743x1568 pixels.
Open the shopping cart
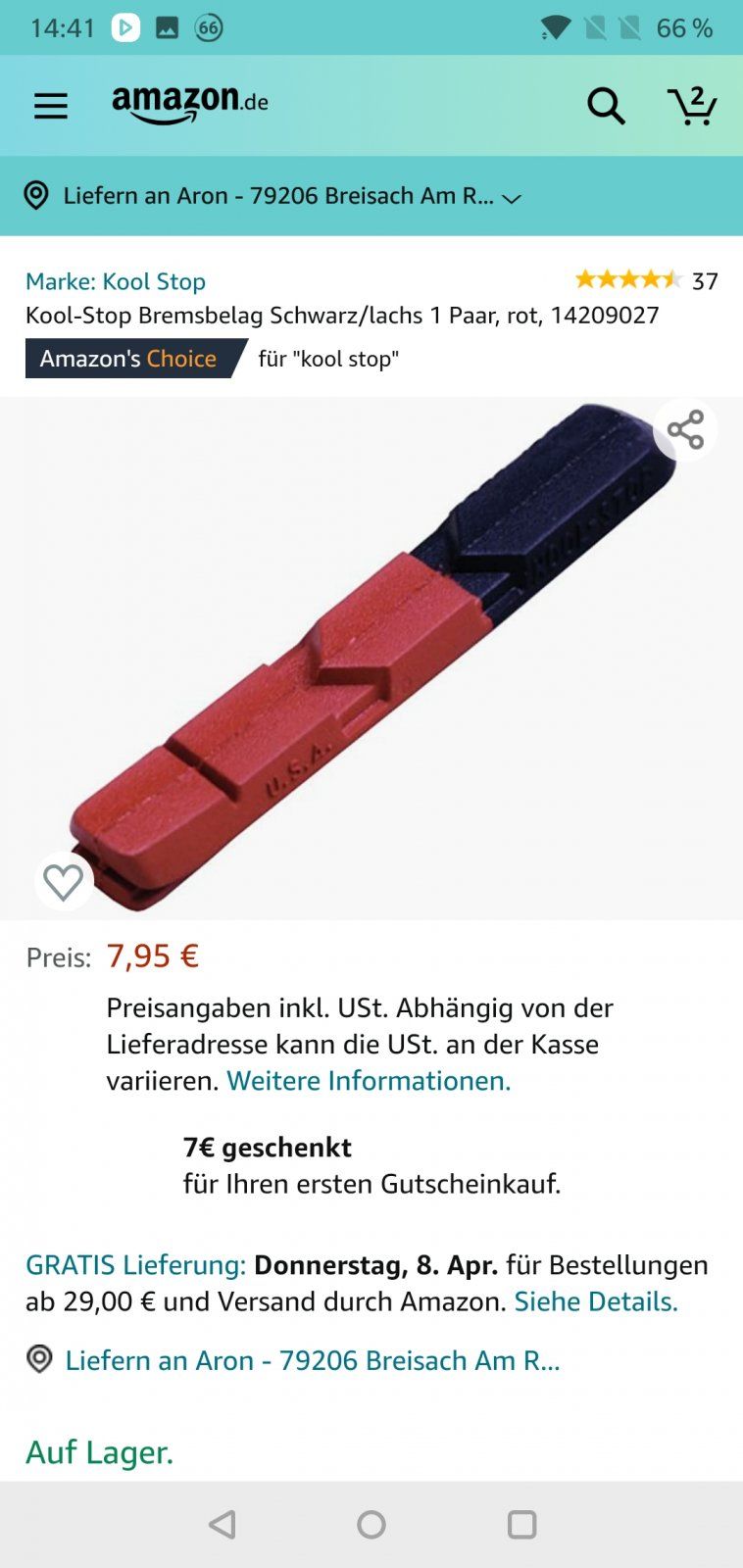pos(692,106)
